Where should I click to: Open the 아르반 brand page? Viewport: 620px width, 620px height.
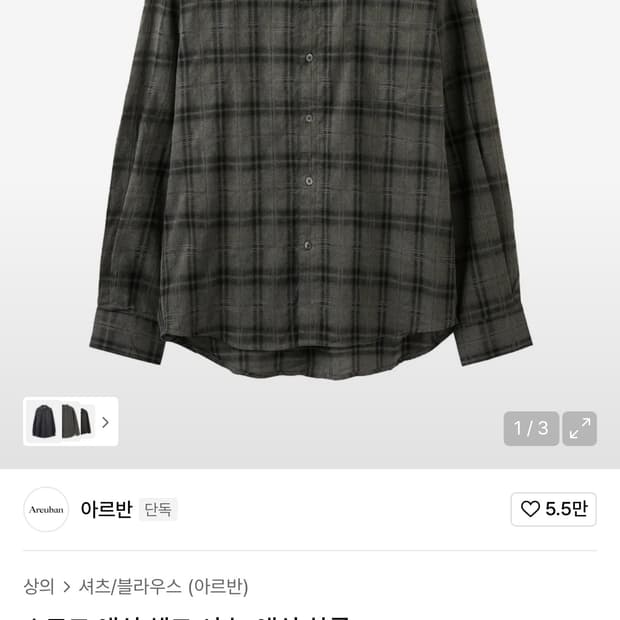106,509
